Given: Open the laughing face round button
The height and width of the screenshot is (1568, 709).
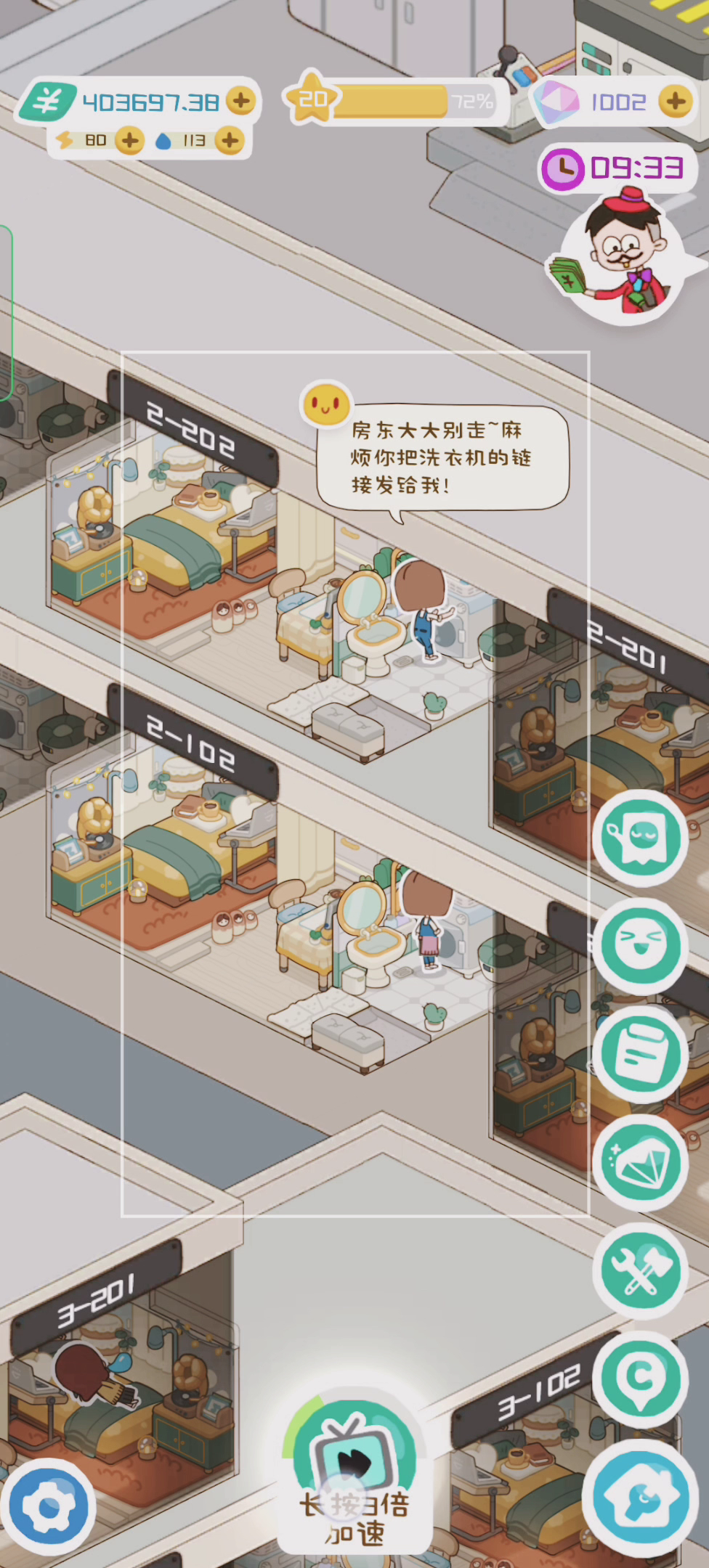Looking at the screenshot, I should 640,946.
